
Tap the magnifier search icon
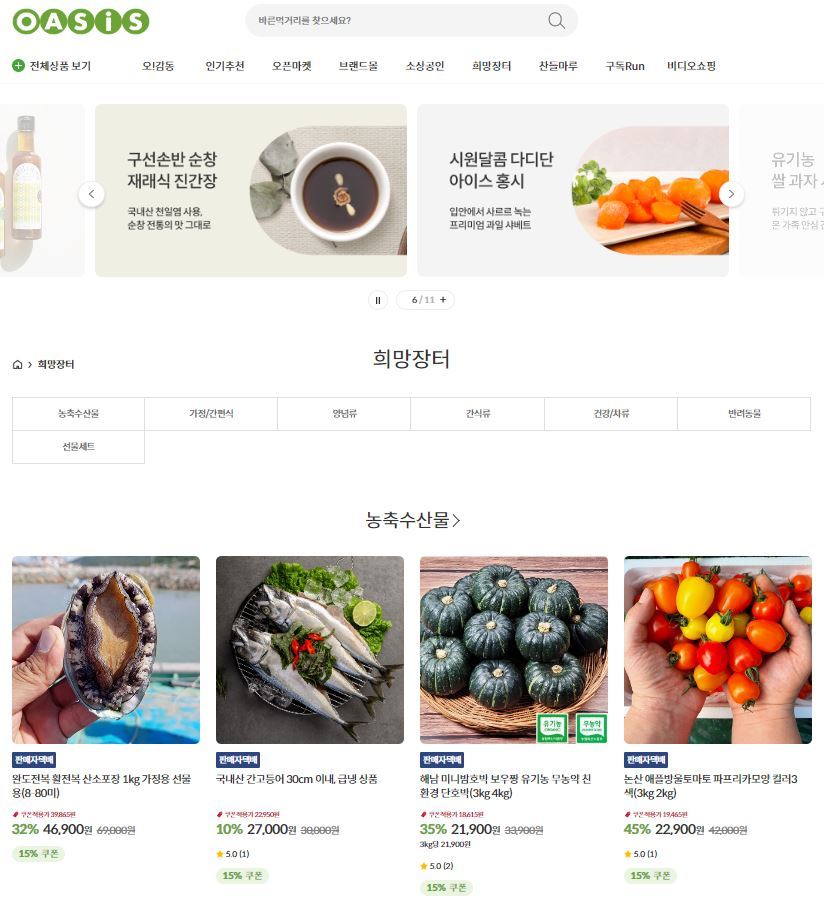click(556, 21)
